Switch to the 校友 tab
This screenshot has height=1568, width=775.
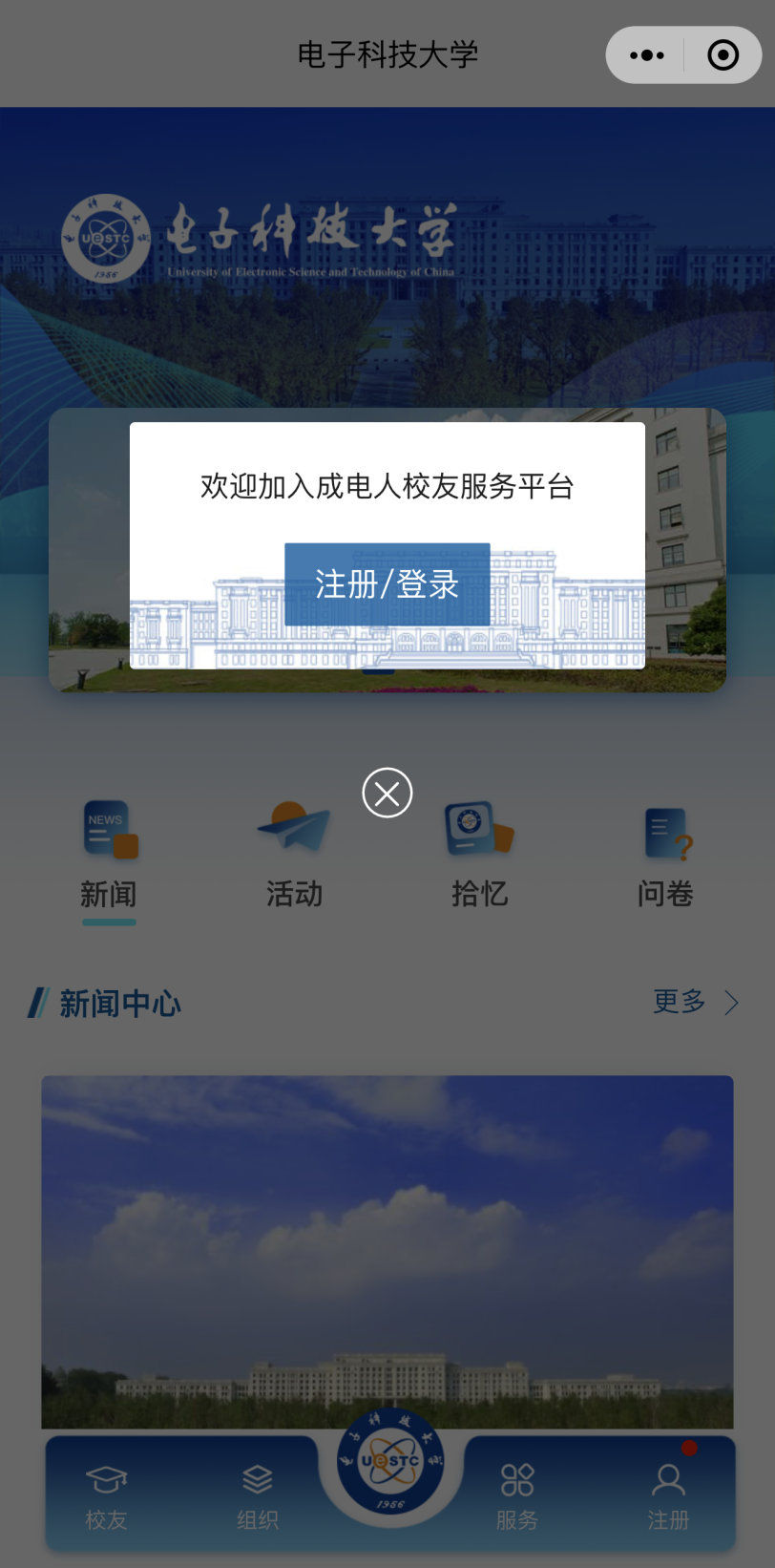(106, 1496)
